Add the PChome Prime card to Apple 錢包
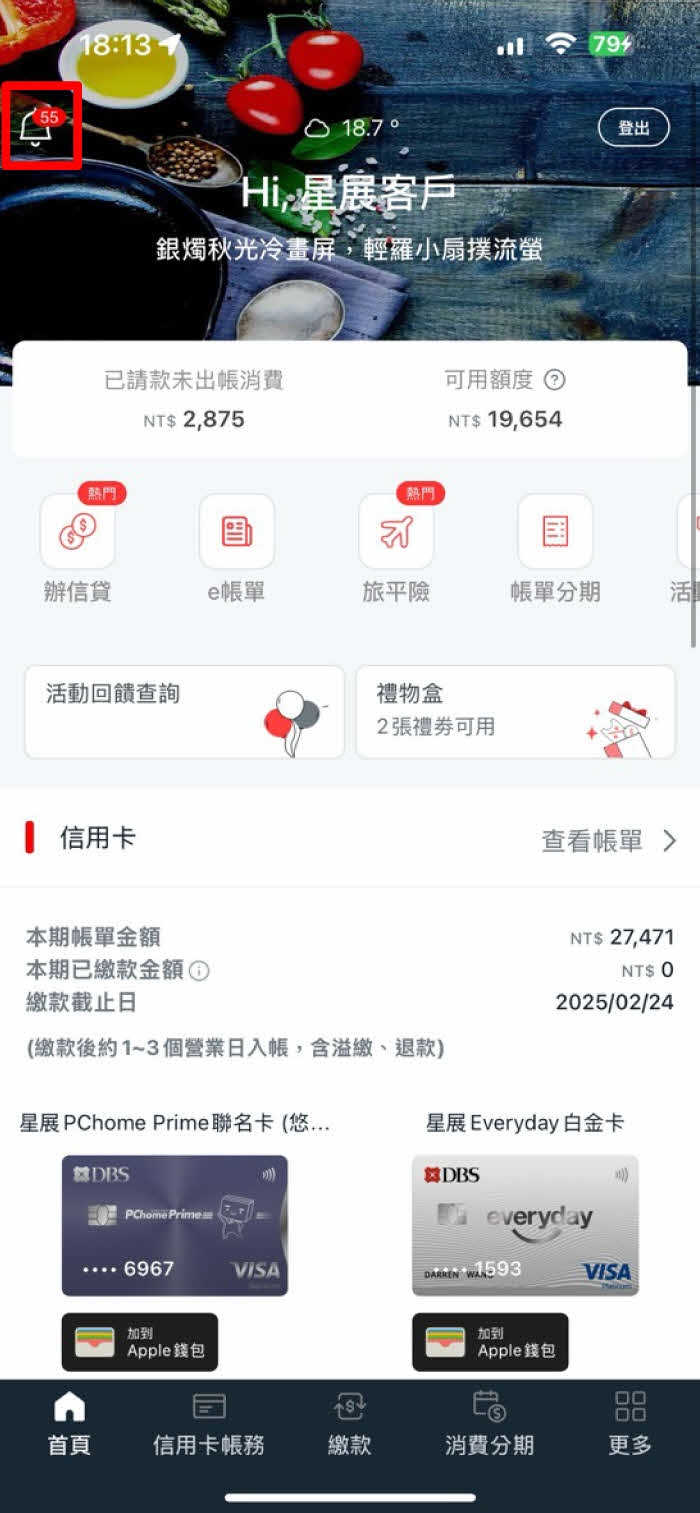This screenshot has width=700, height=1513. tap(140, 1342)
